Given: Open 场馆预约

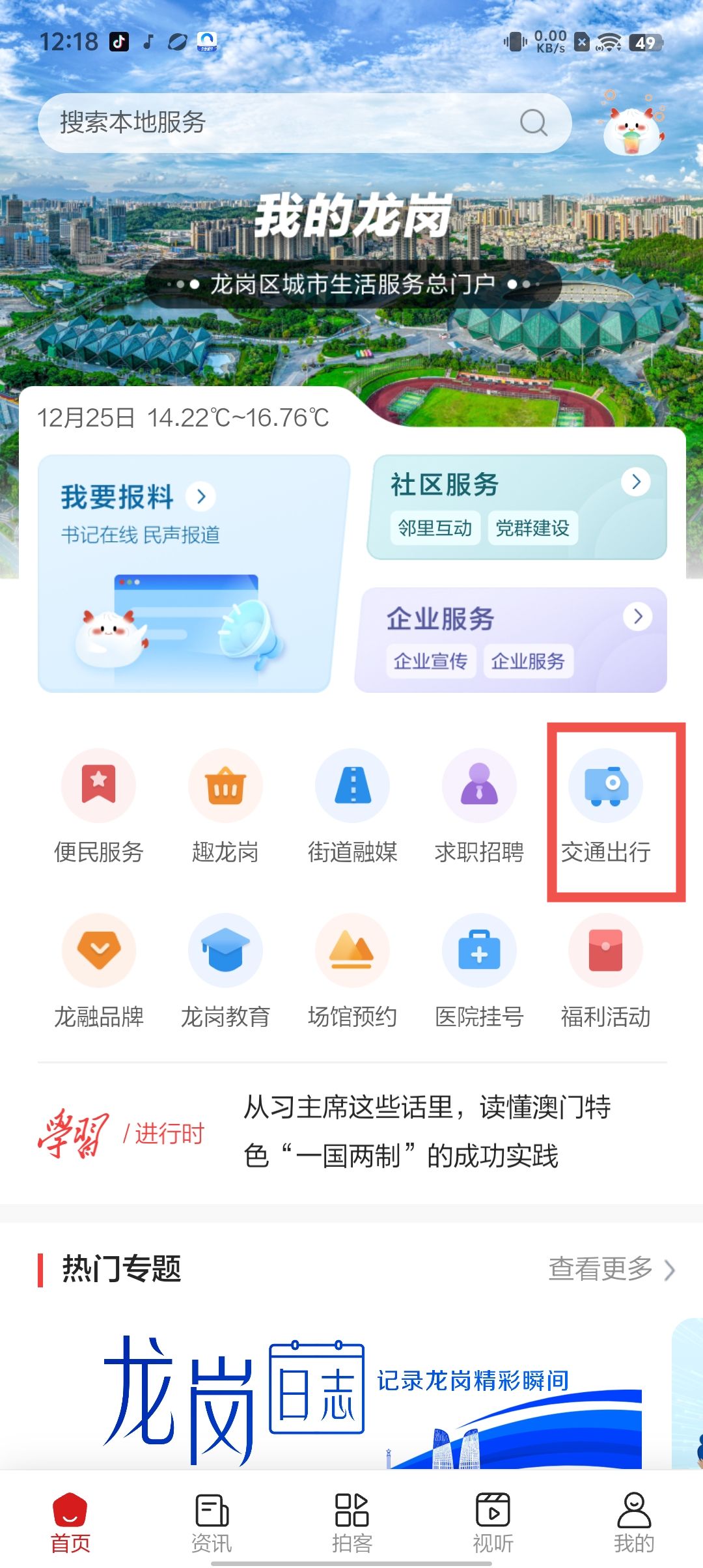Looking at the screenshot, I should pyautogui.click(x=352, y=972).
